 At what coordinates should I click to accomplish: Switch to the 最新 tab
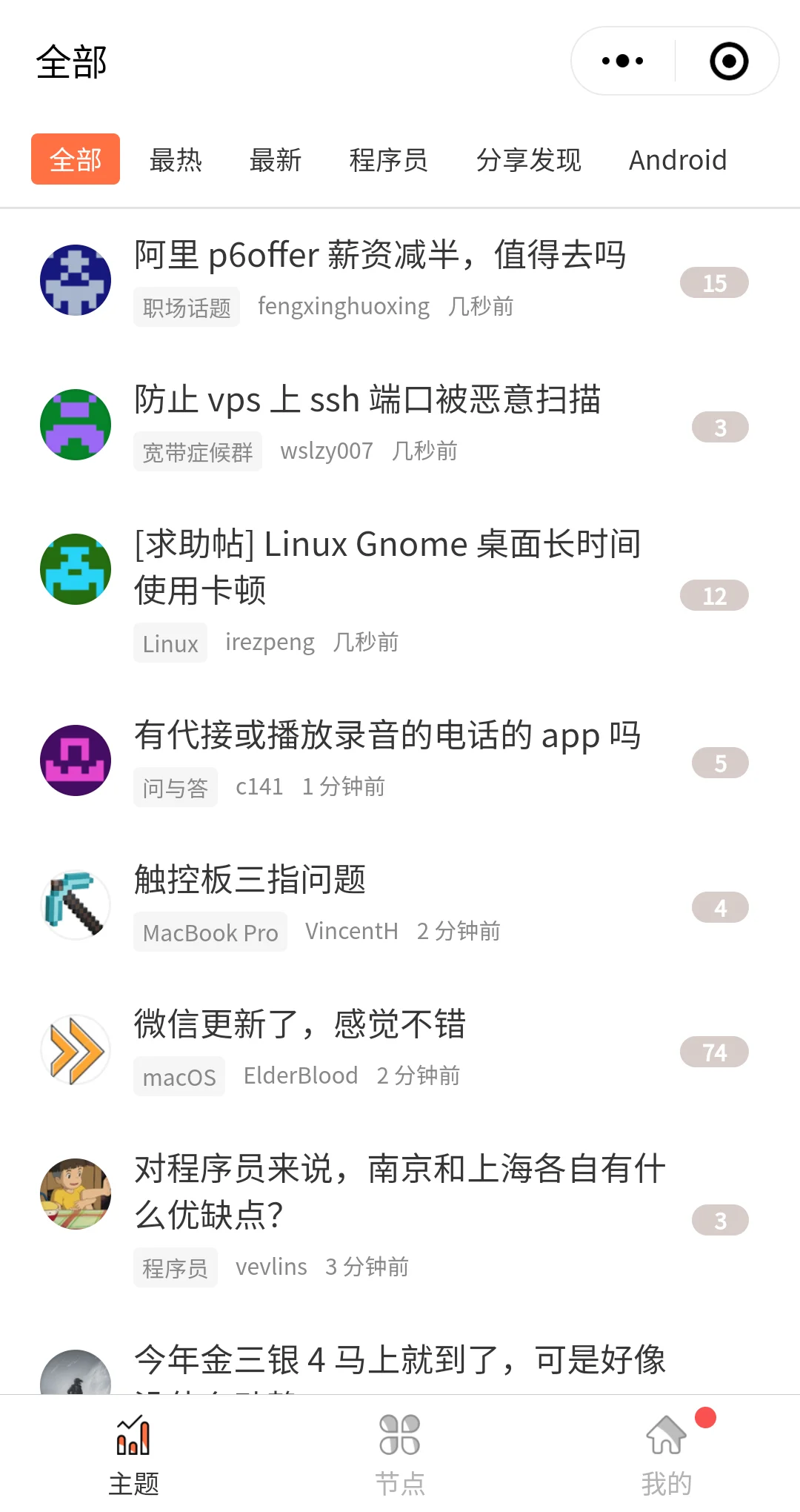coord(276,159)
